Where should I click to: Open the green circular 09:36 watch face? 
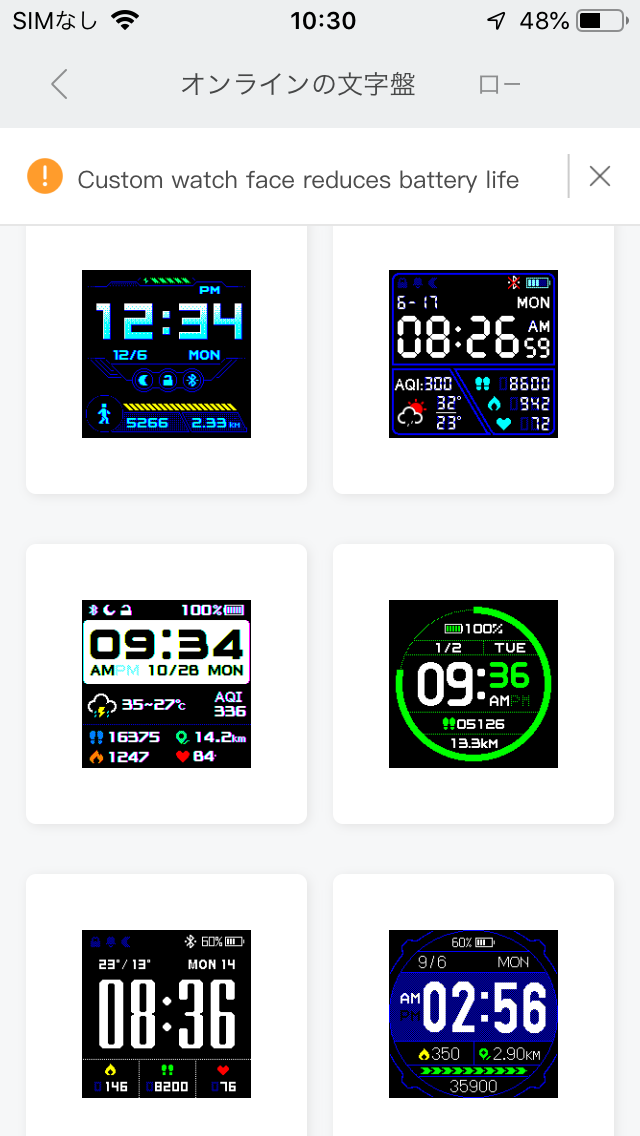(x=473, y=684)
